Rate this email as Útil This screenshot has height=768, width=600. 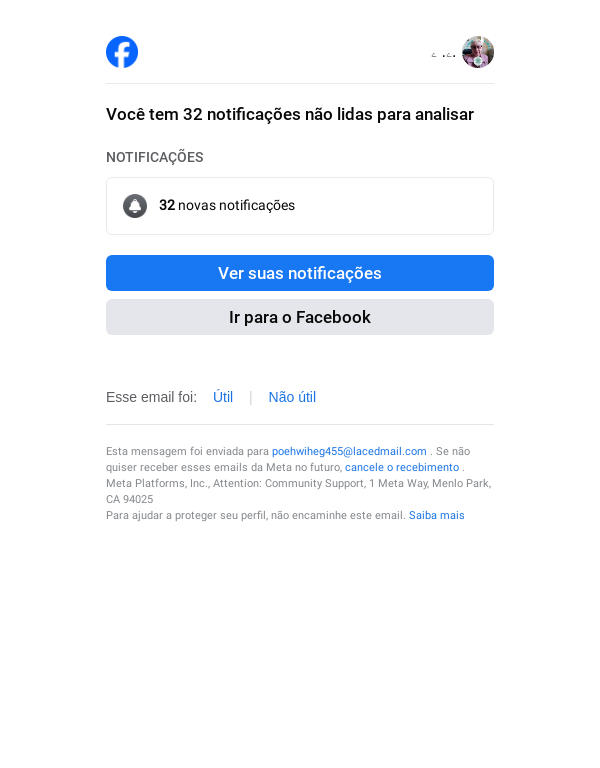coord(223,397)
